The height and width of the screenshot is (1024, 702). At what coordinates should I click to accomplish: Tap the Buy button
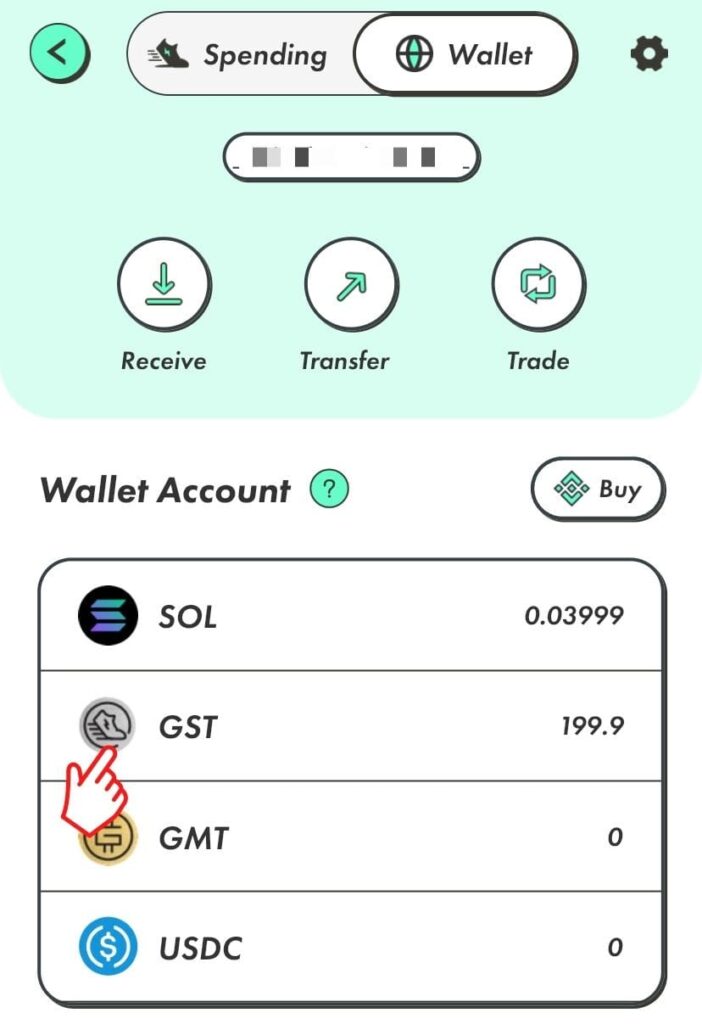coord(597,490)
